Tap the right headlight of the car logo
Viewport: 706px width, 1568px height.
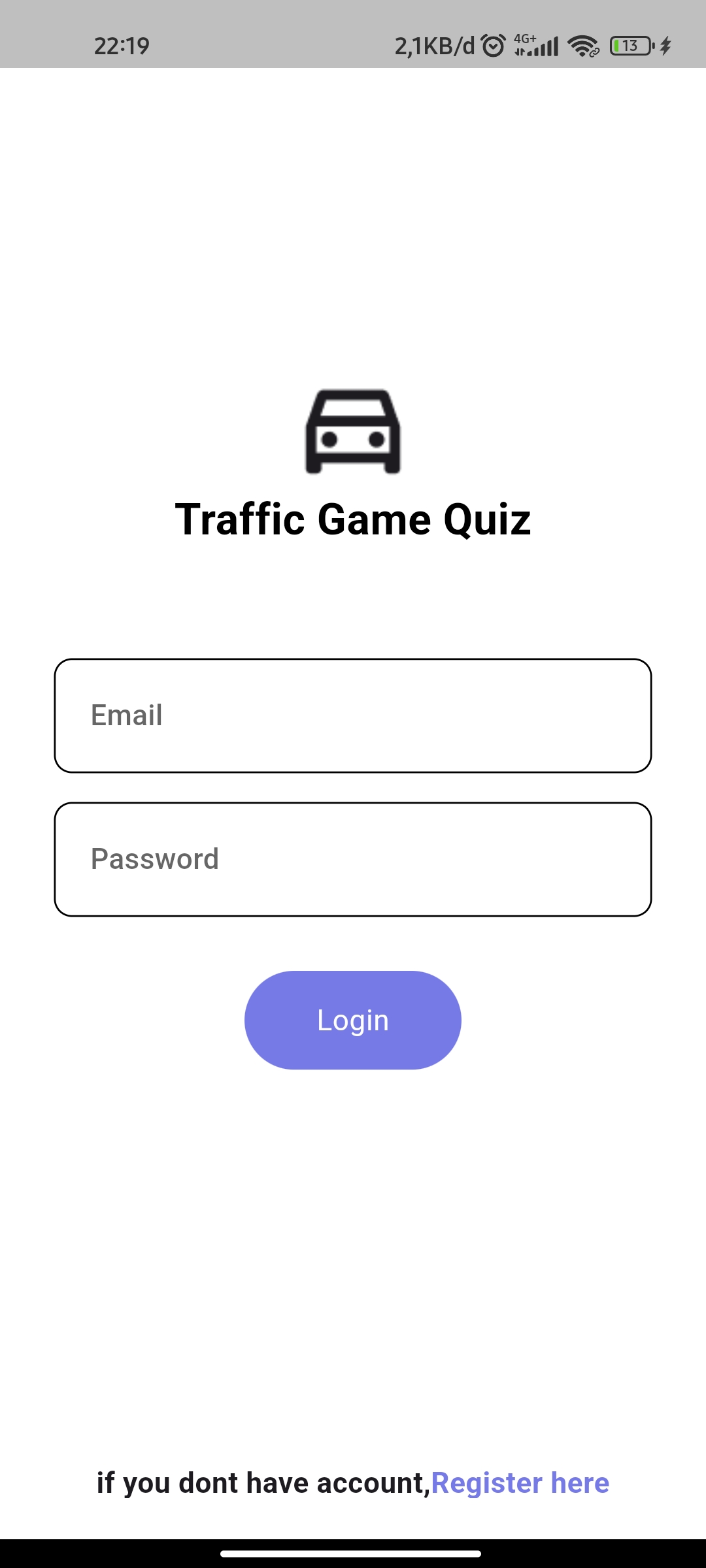click(x=378, y=439)
